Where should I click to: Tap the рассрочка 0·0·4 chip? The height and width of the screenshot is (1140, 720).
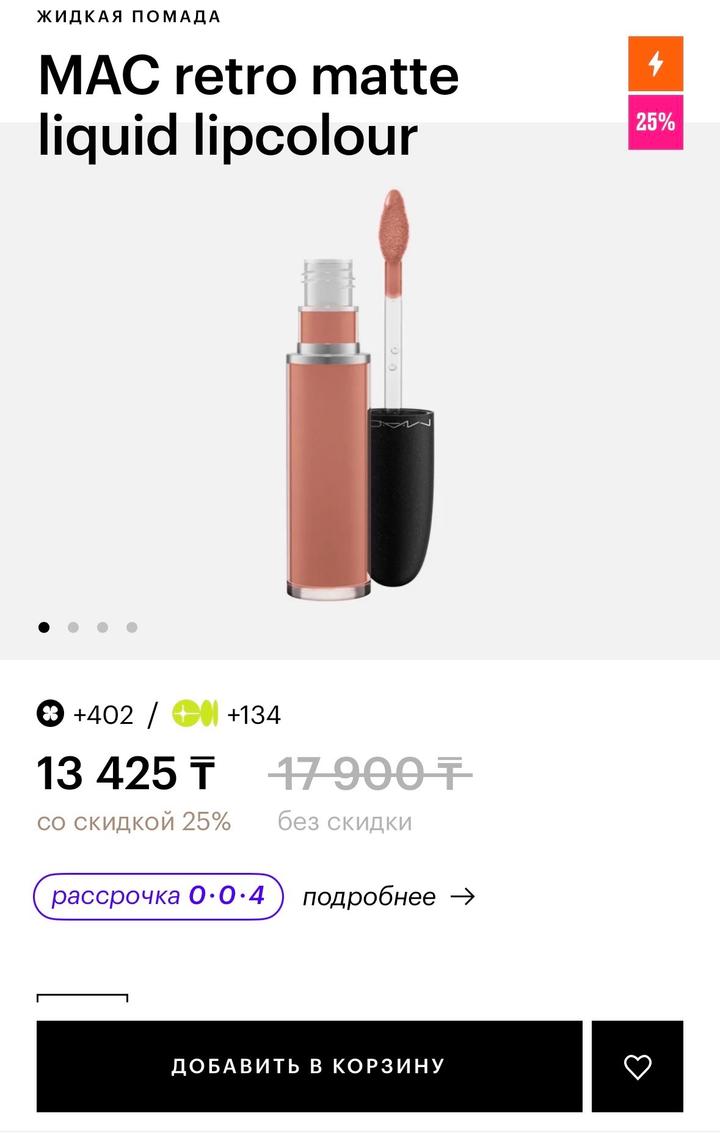tap(159, 896)
